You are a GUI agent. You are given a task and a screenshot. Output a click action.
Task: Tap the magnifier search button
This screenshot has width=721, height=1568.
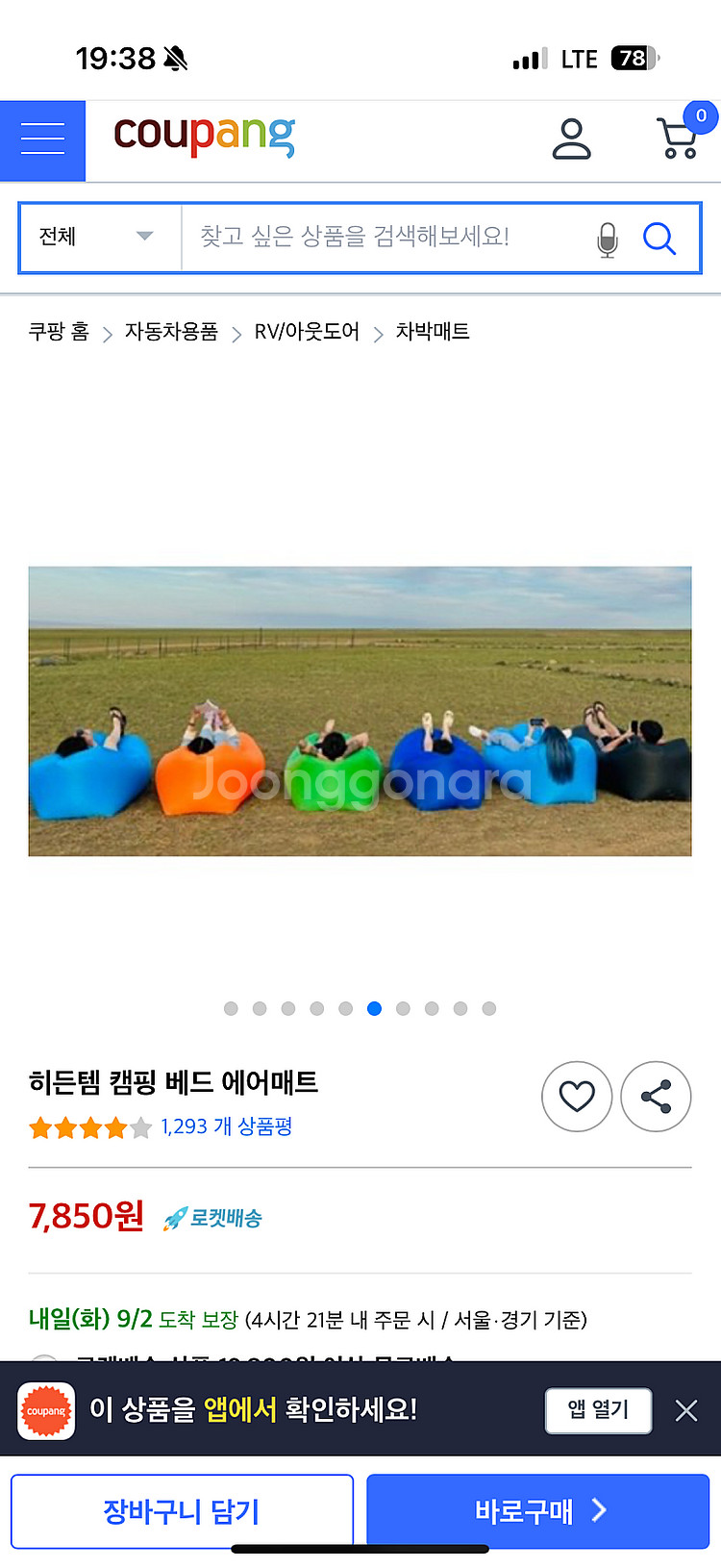point(659,238)
